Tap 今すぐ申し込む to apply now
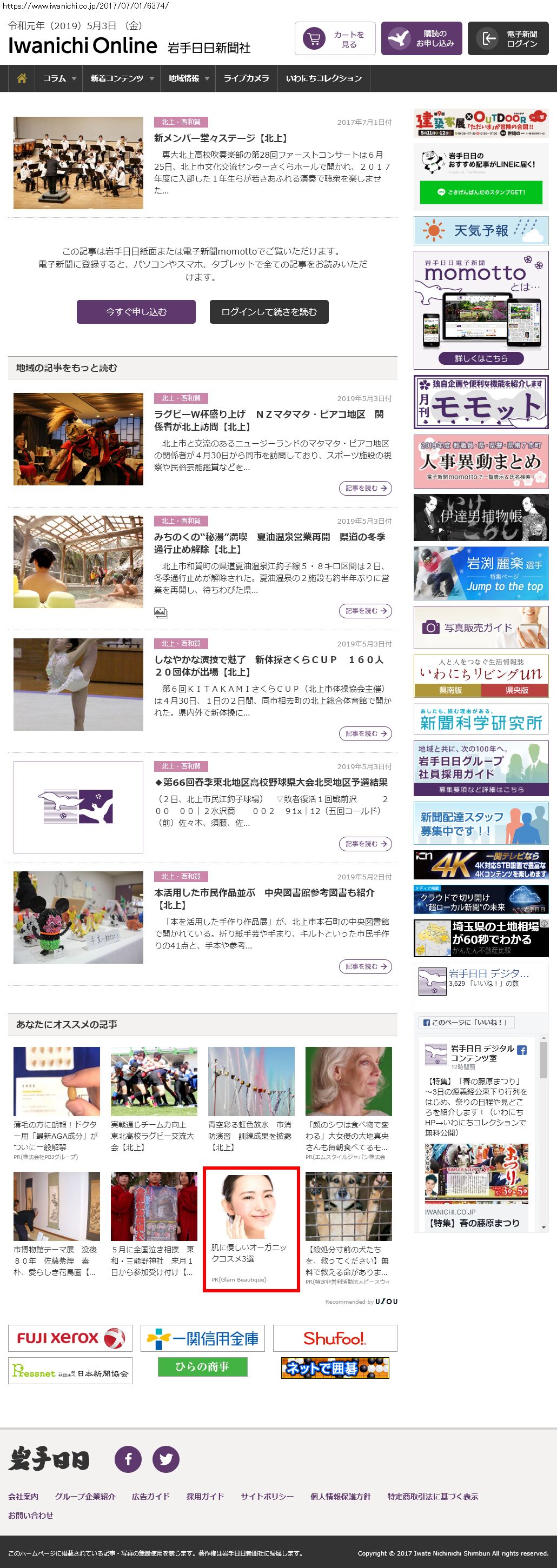The width and height of the screenshot is (557, 1568). 136,312
